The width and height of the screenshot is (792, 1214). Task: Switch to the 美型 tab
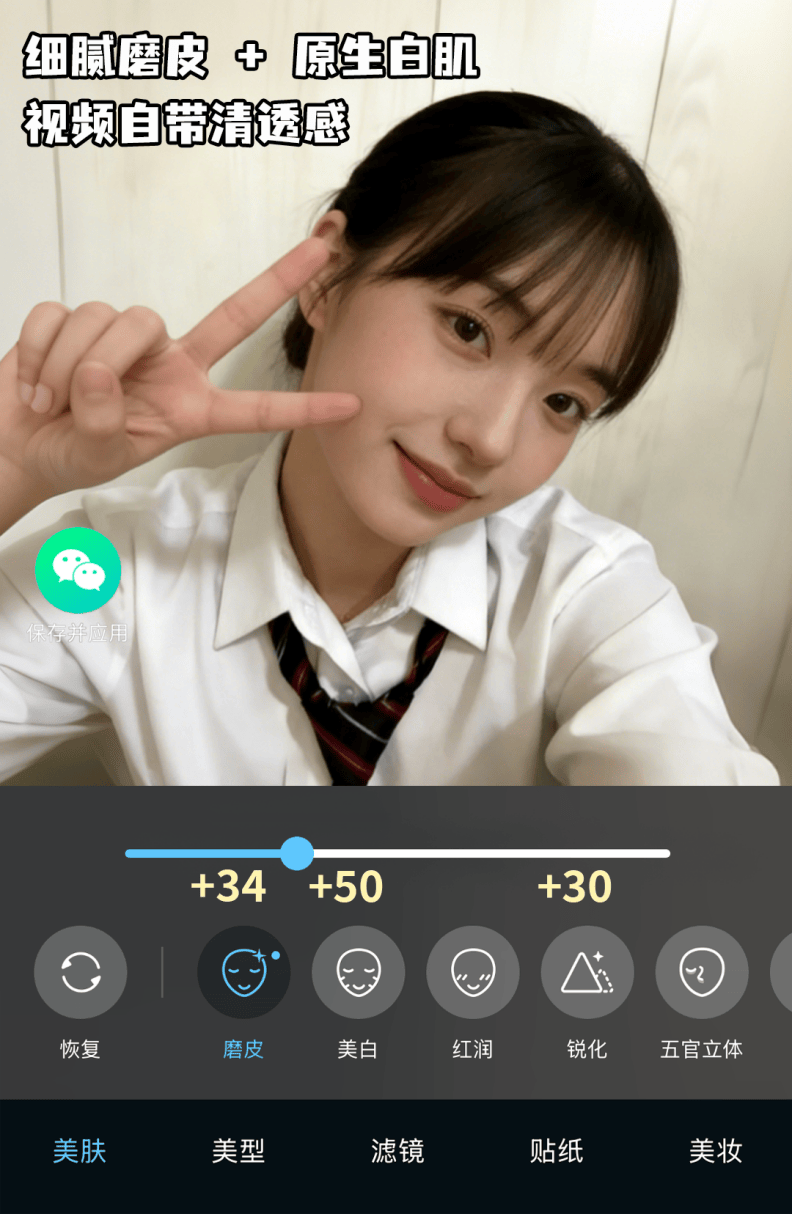(238, 1151)
